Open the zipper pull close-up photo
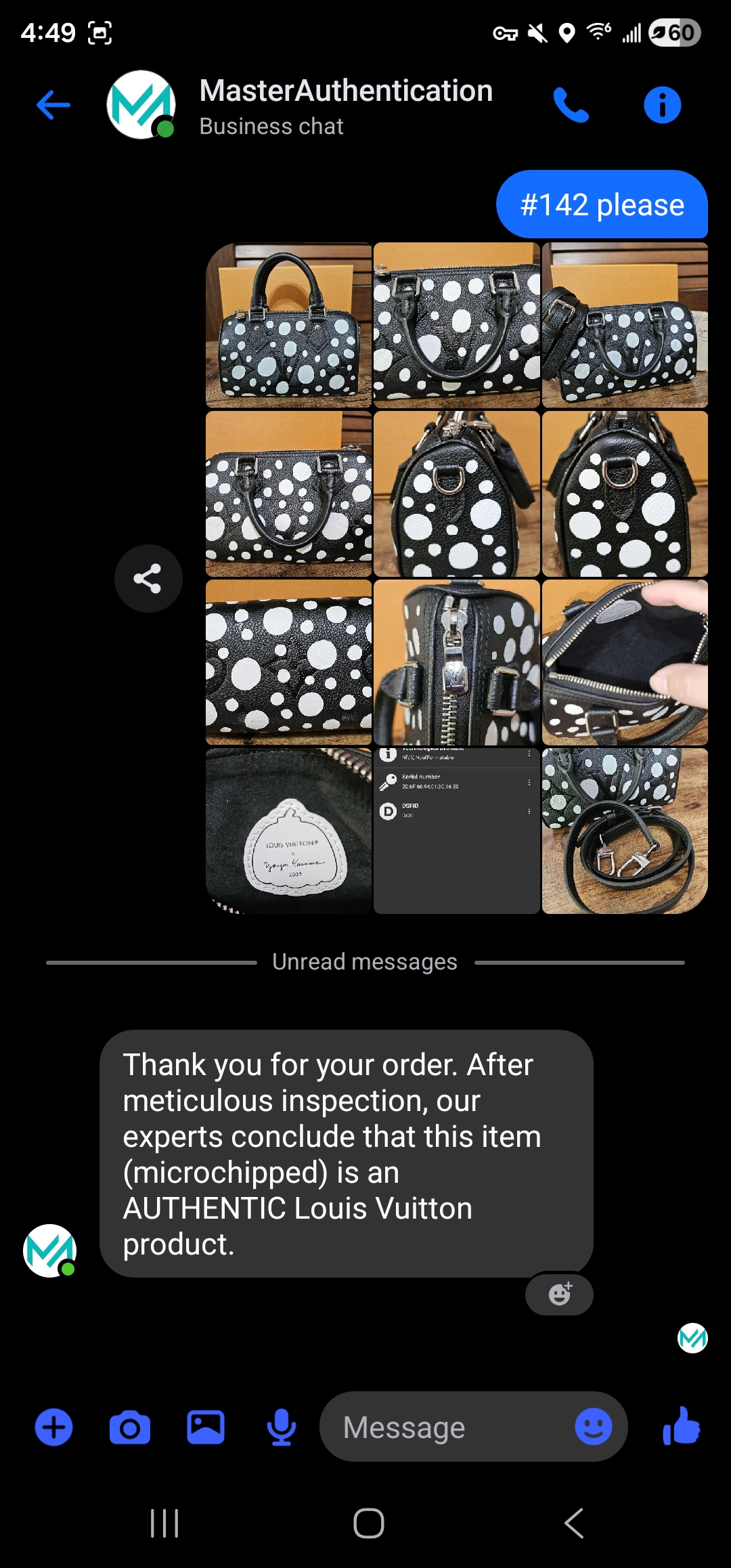This screenshot has width=731, height=1568. 457,662
